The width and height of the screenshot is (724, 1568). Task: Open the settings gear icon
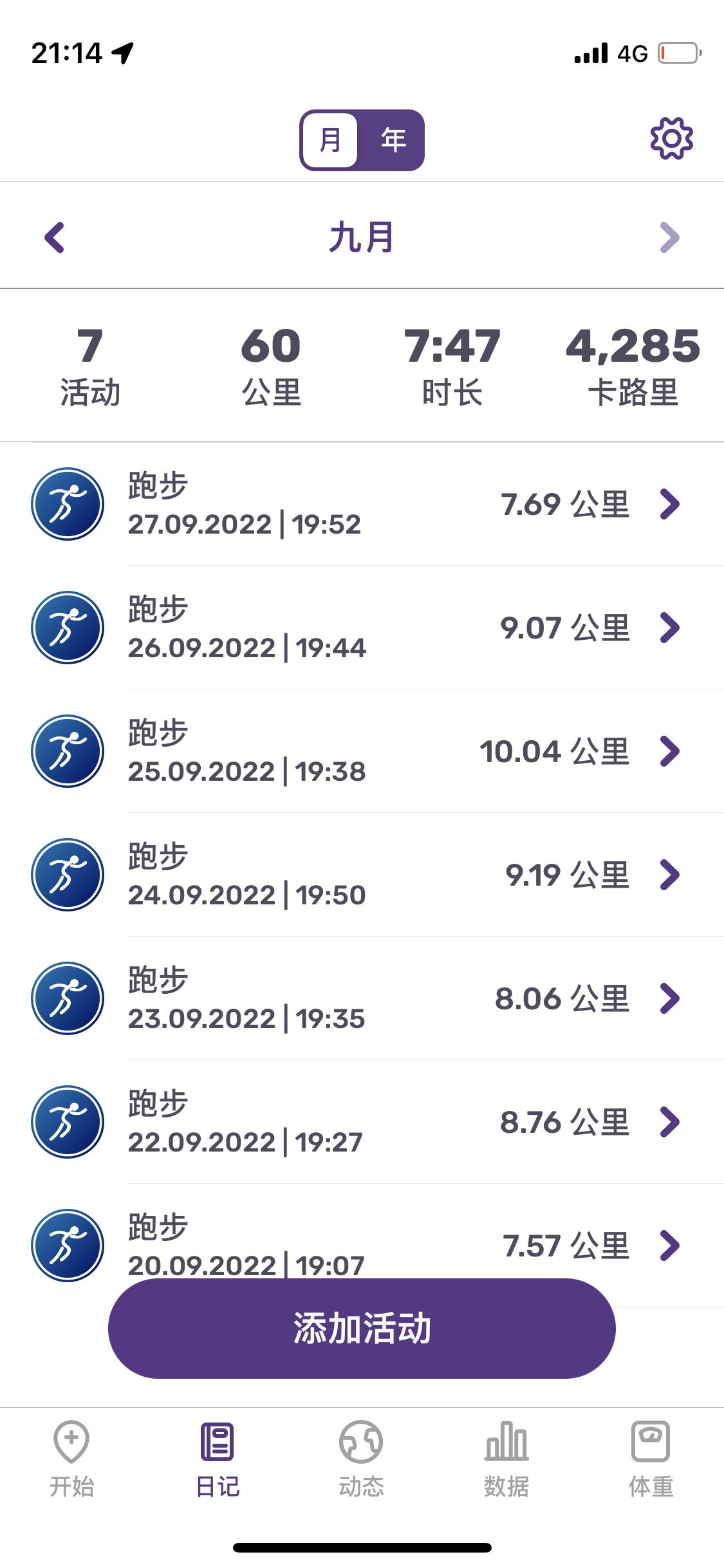click(x=671, y=138)
